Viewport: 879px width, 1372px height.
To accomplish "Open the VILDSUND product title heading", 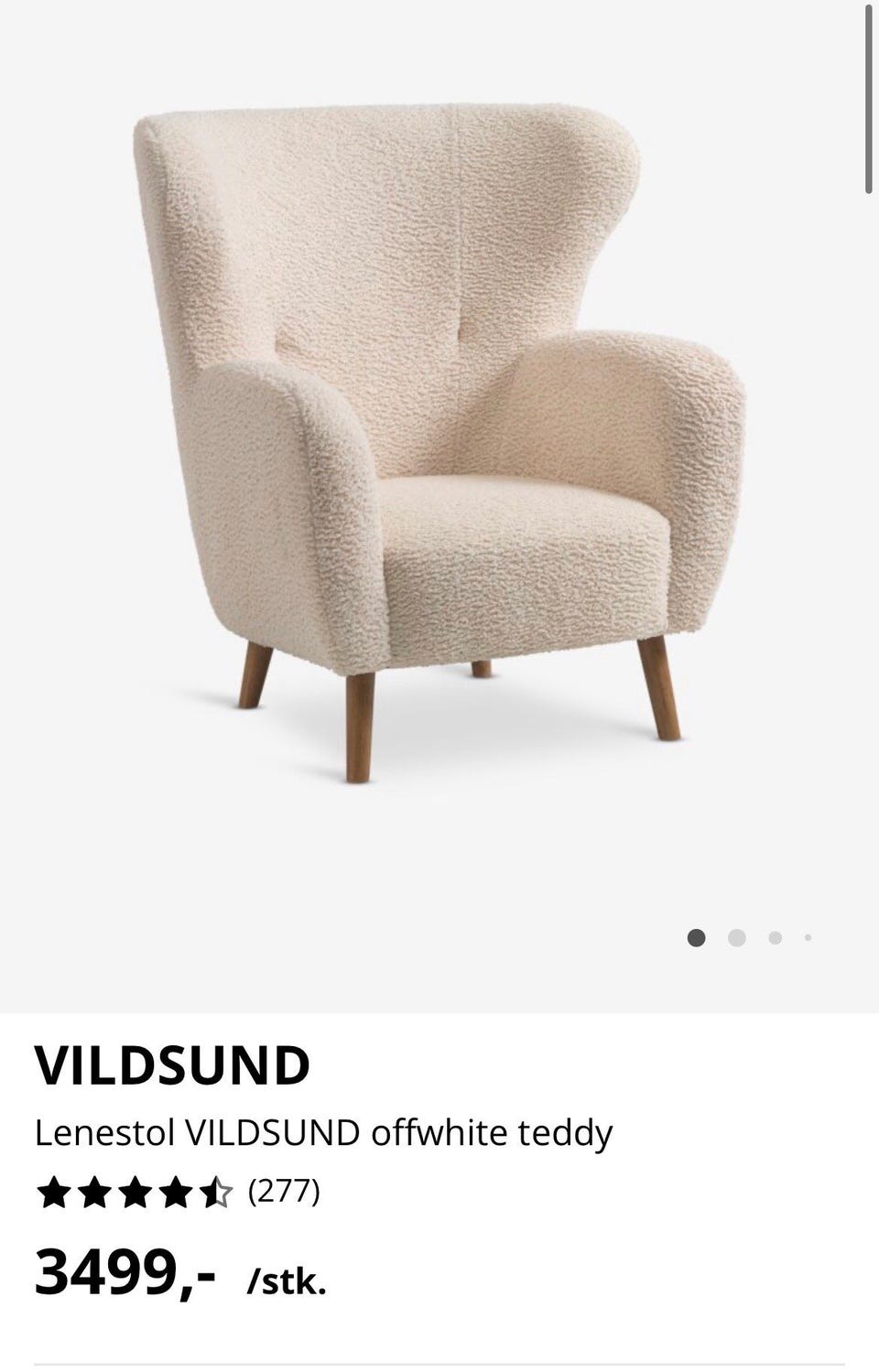I will click(x=172, y=1064).
